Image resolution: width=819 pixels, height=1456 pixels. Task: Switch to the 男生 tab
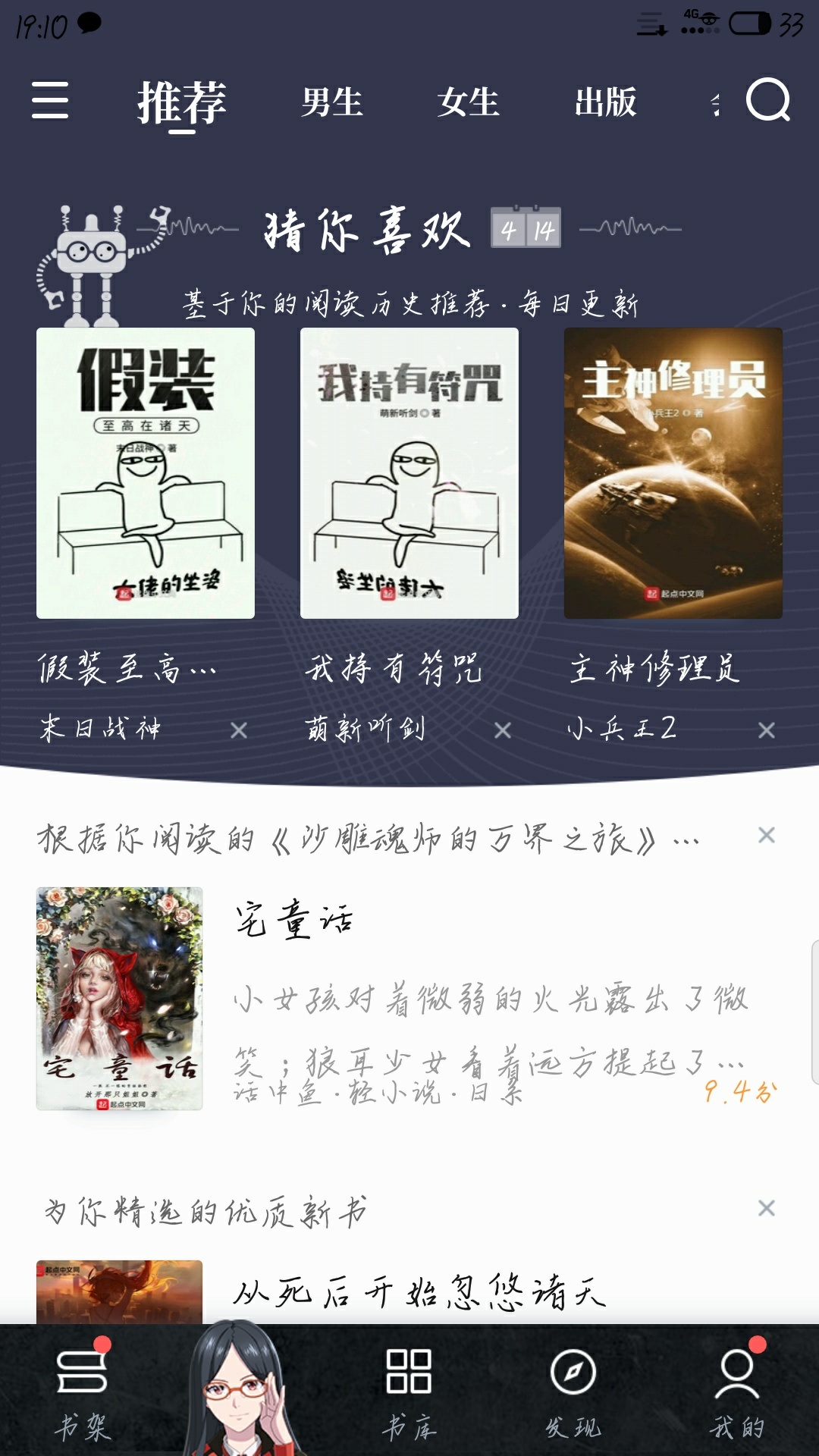coord(332,102)
